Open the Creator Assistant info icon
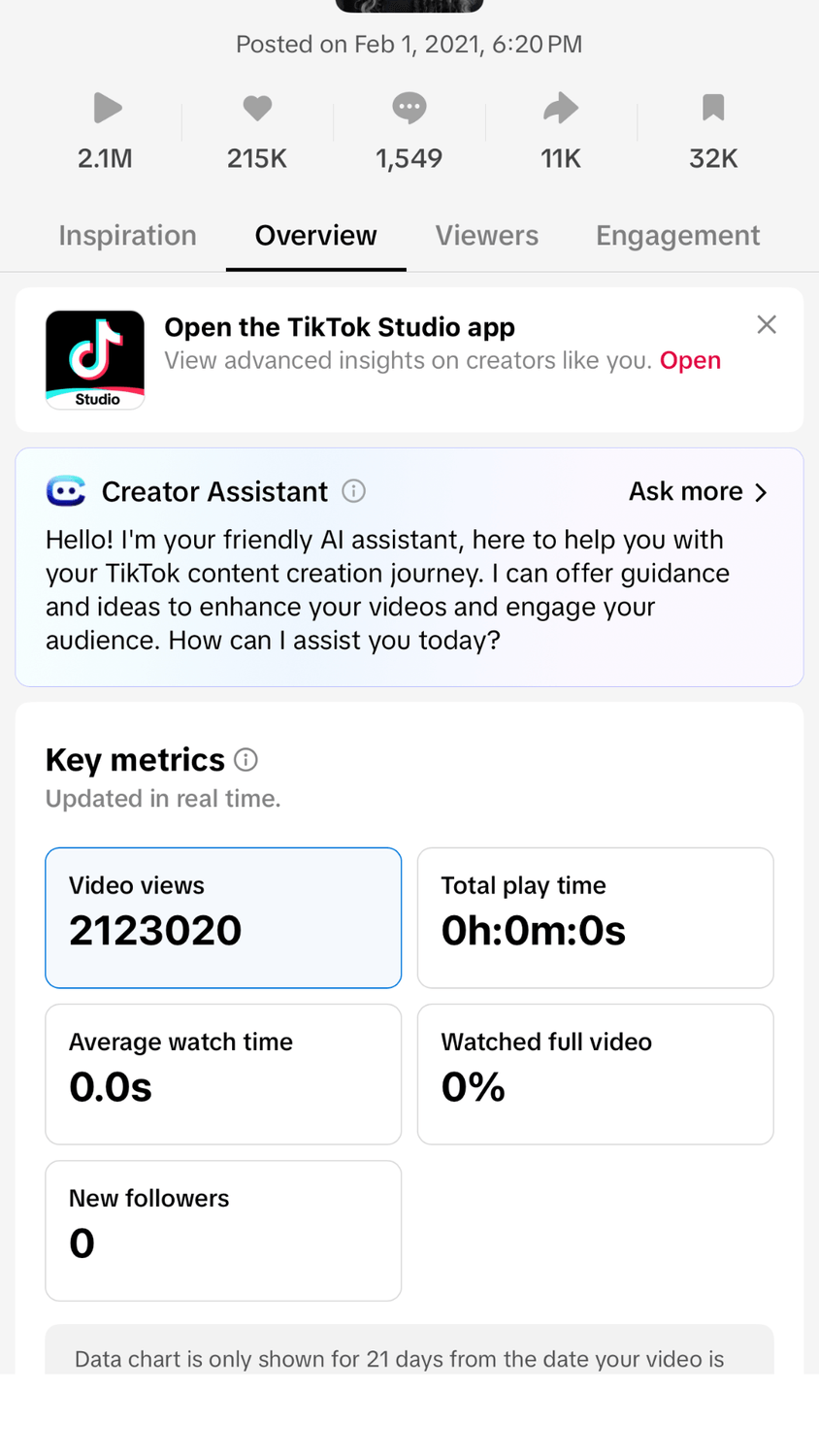Screen dimensions: 819x1456 [x=354, y=491]
